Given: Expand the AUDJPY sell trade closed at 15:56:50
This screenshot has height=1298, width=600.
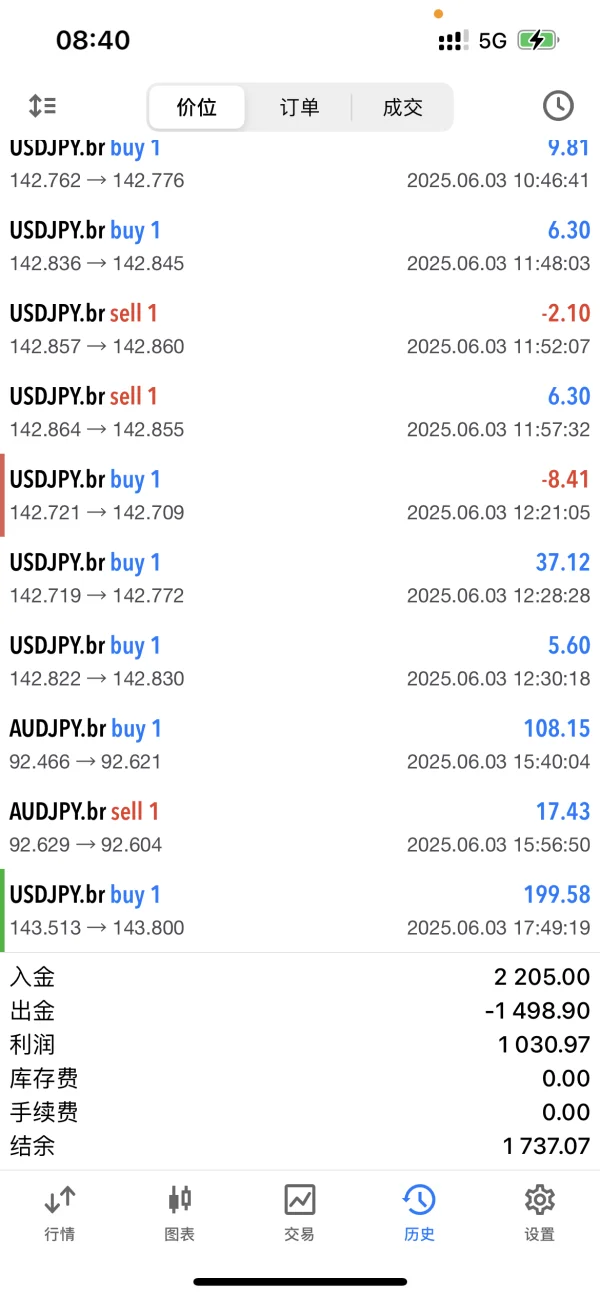Looking at the screenshot, I should tap(300, 827).
